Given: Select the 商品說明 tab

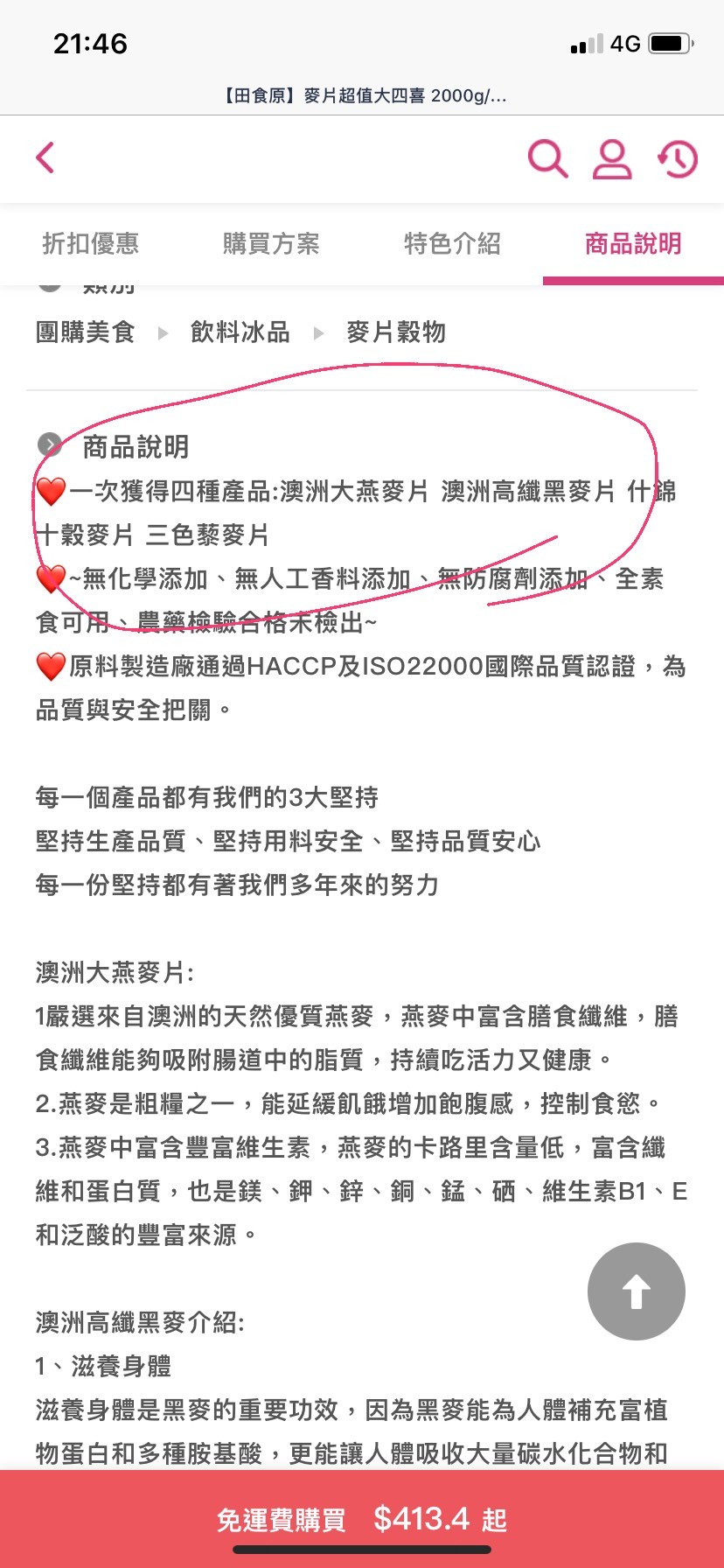Looking at the screenshot, I should [x=633, y=243].
